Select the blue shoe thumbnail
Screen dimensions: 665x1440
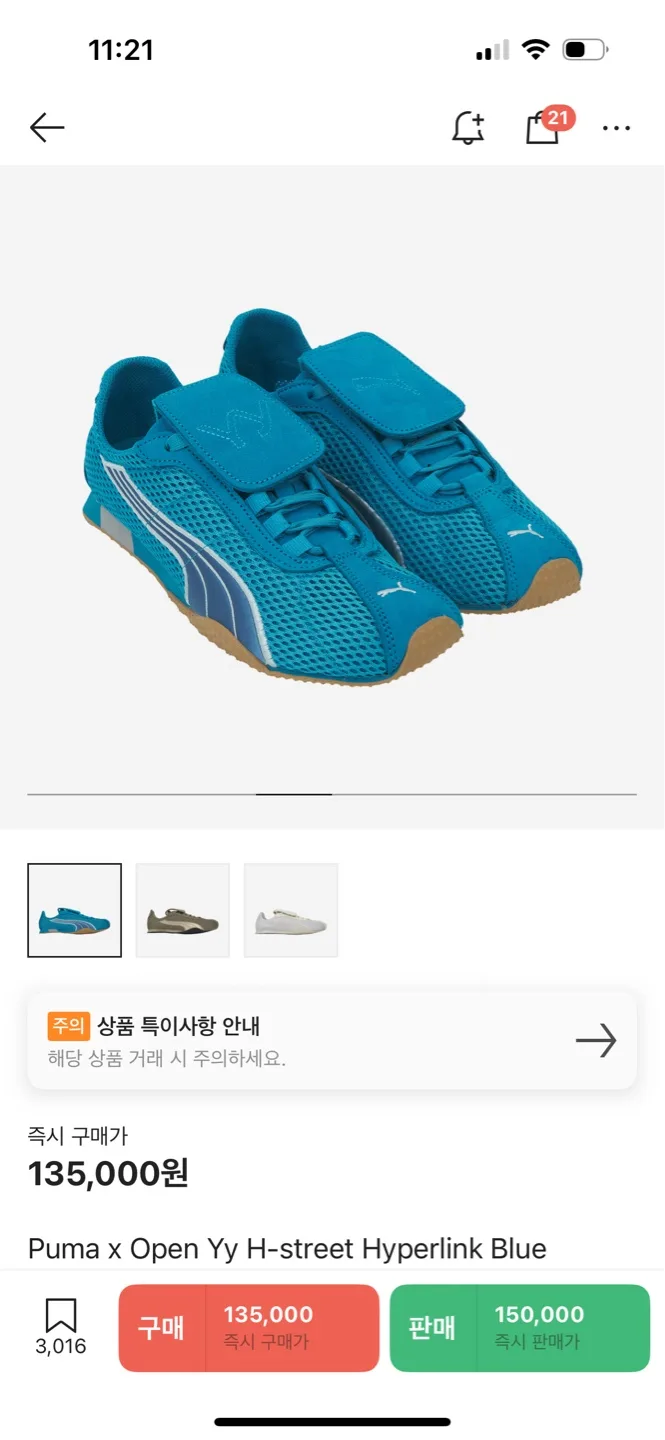pyautogui.click(x=75, y=911)
